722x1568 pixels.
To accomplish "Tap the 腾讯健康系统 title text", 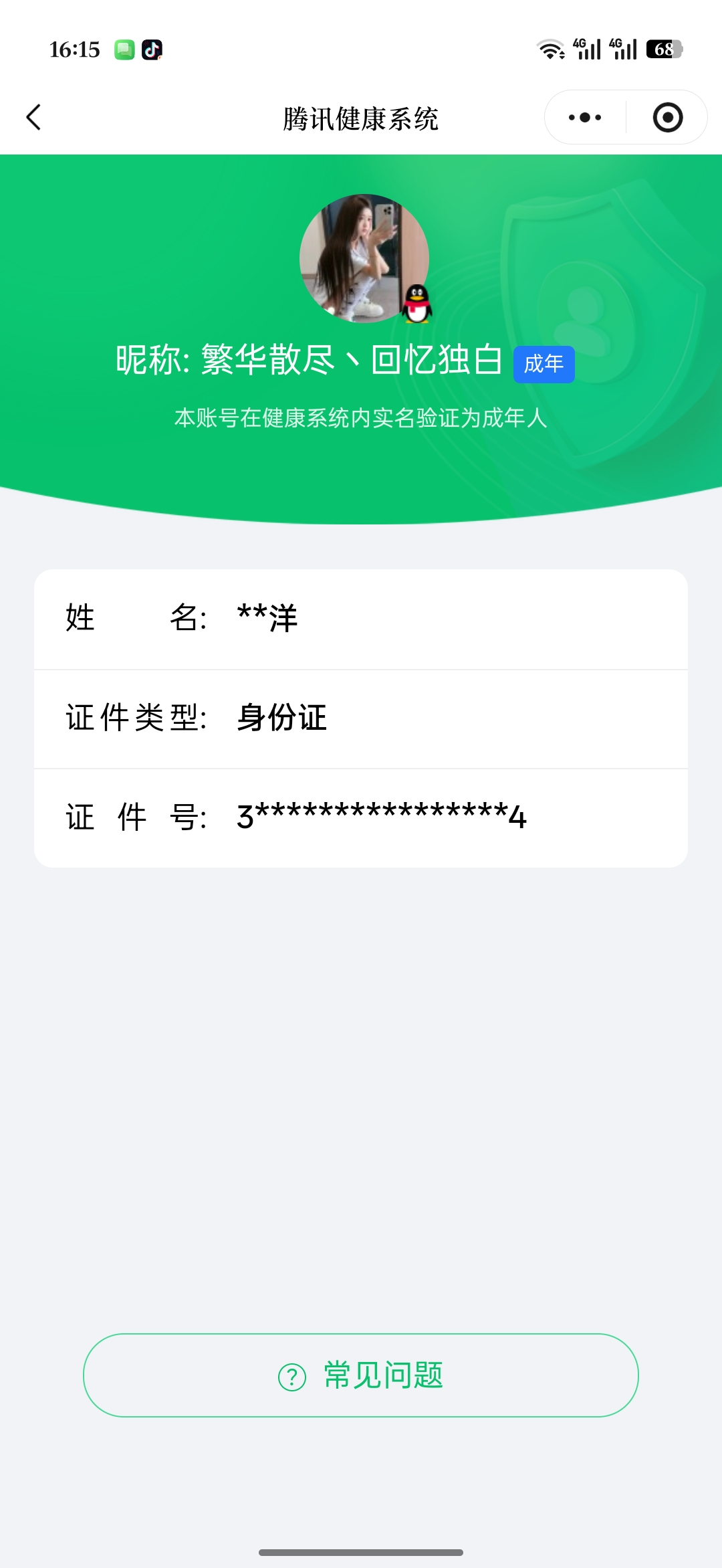I will pyautogui.click(x=361, y=116).
